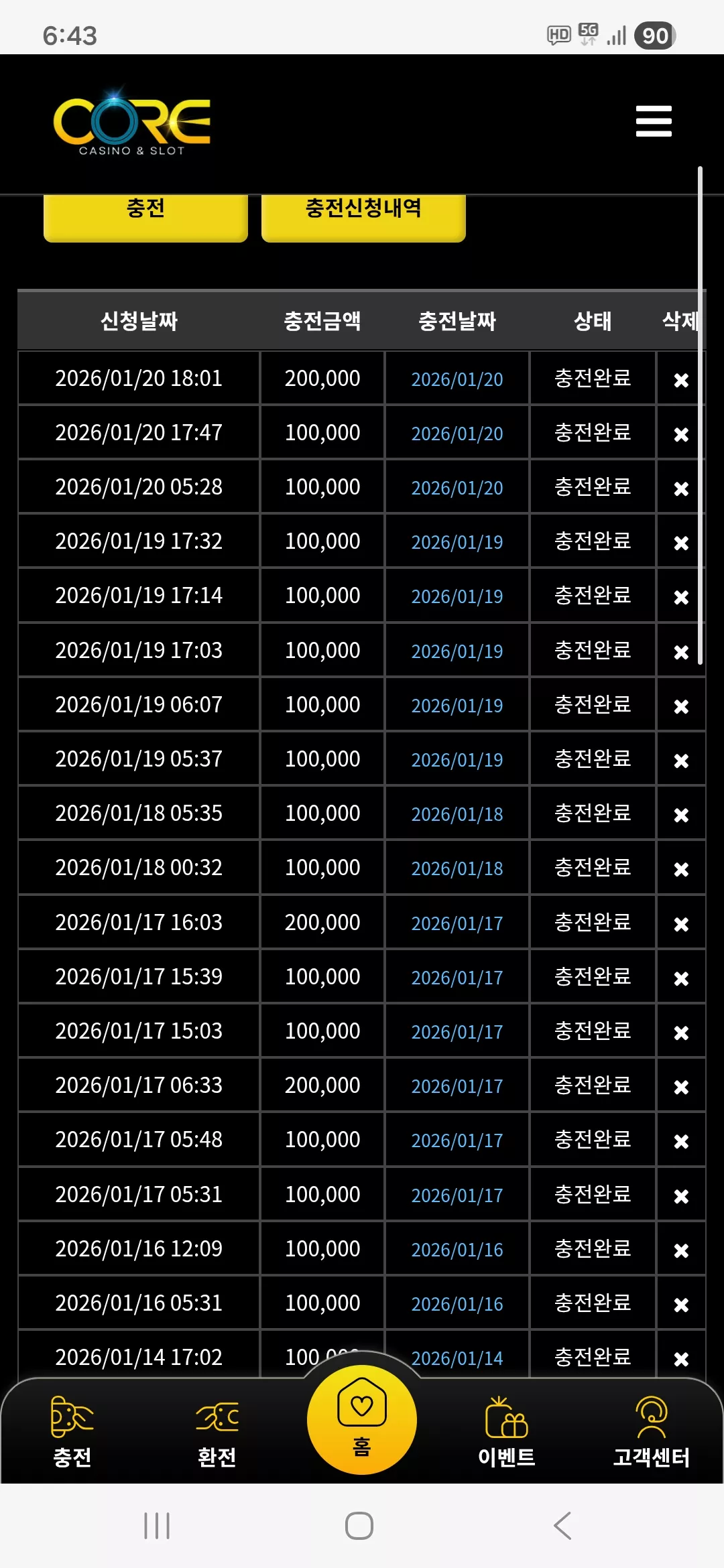
Task: Remove the 2026/01/18 00:32 entry
Action: click(681, 869)
